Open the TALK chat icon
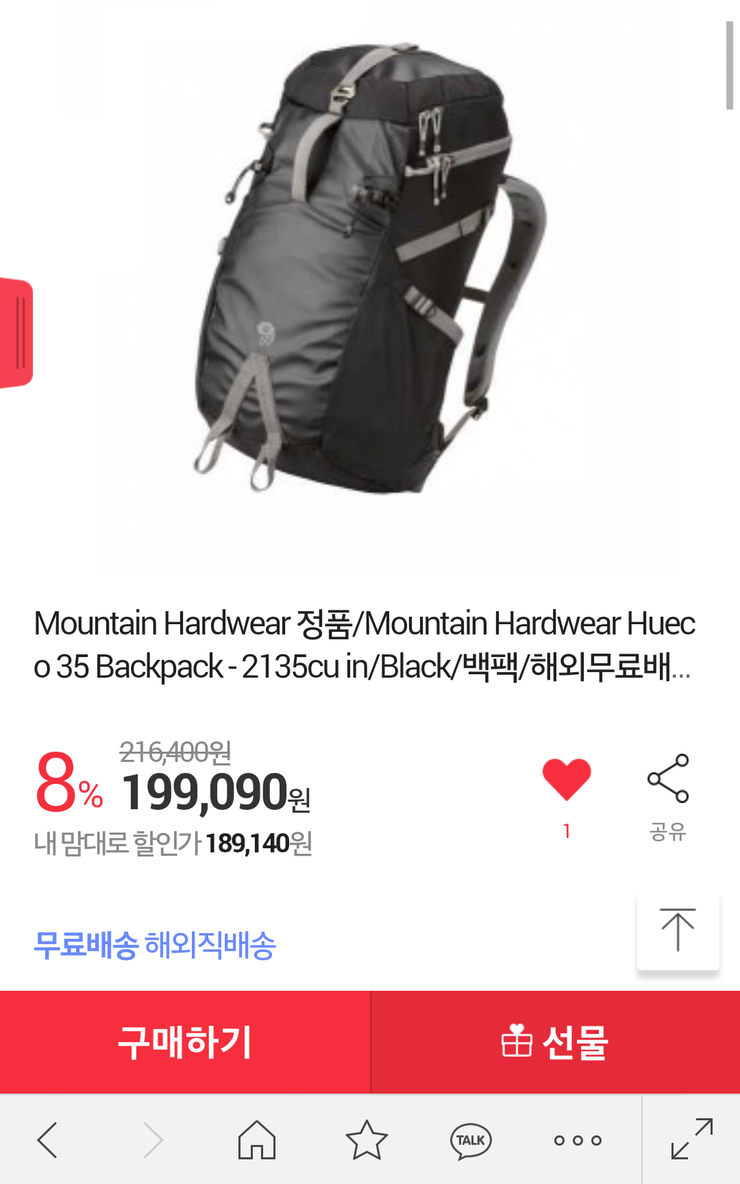The height and width of the screenshot is (1184, 740). point(470,1140)
